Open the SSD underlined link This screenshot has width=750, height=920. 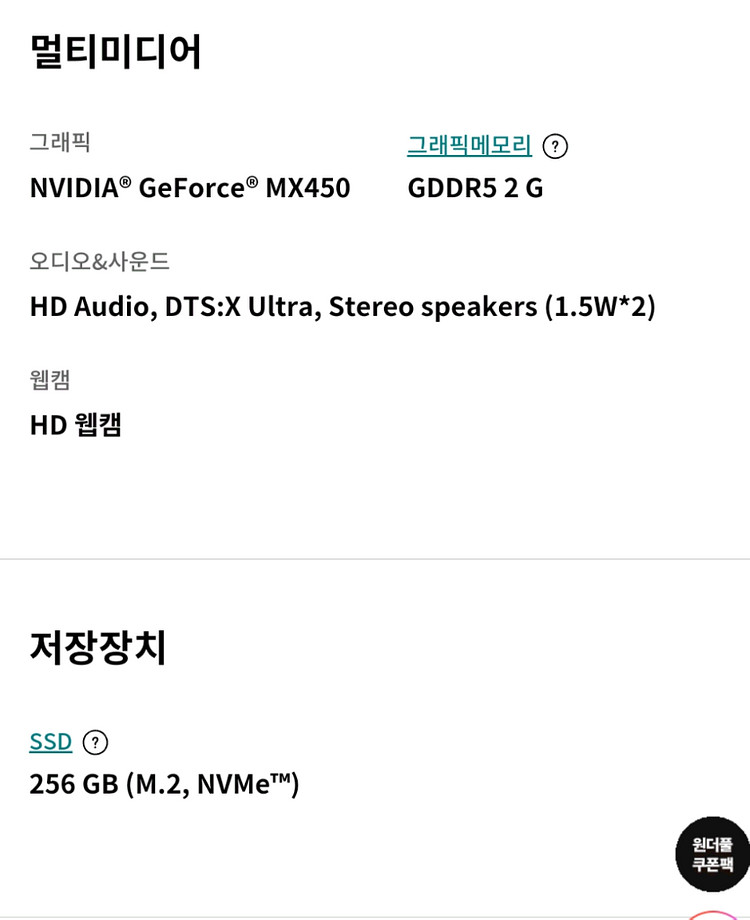tap(49, 742)
